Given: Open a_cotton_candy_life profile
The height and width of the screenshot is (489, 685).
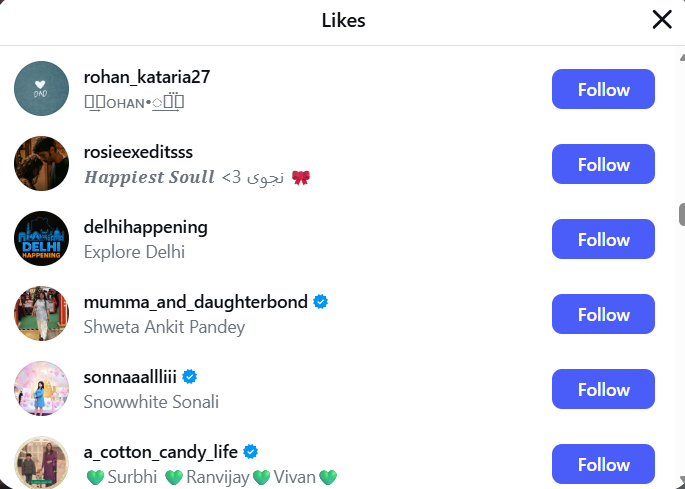Looking at the screenshot, I should click(161, 452).
